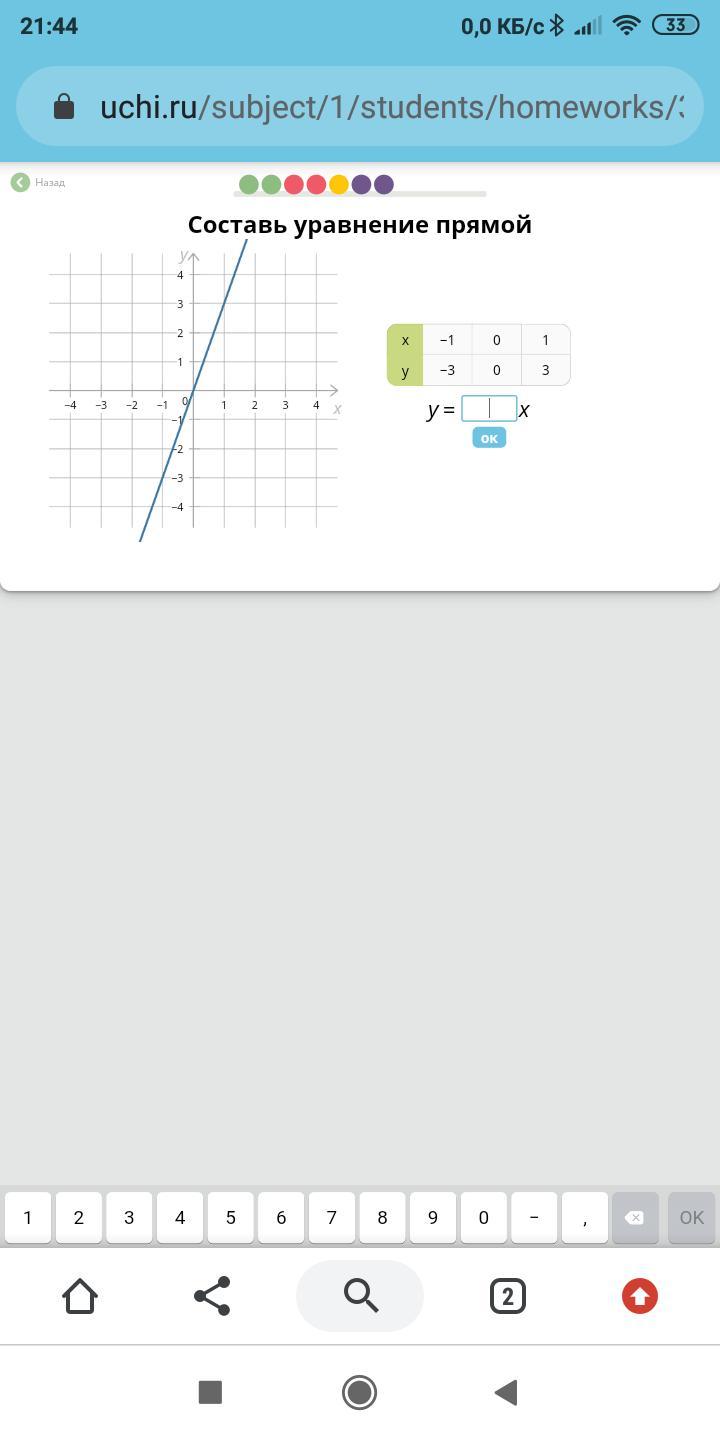Enter digit 3 on the number pad
The image size is (720, 1440).
[129, 1217]
